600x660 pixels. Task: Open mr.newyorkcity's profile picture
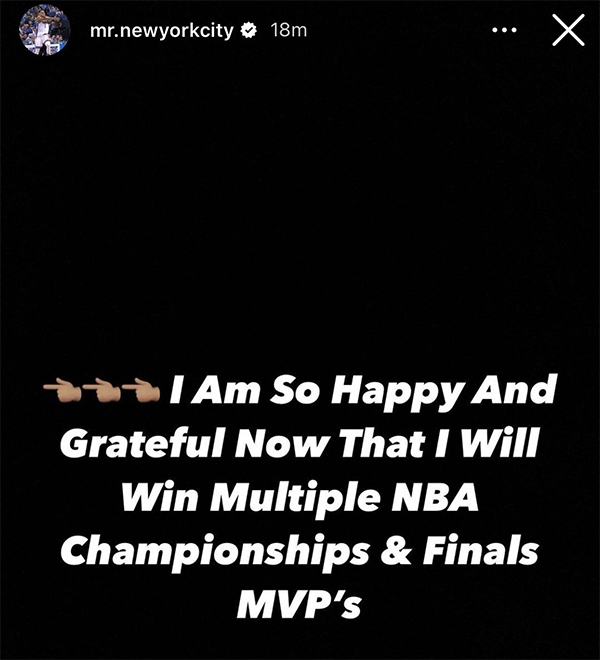45,30
